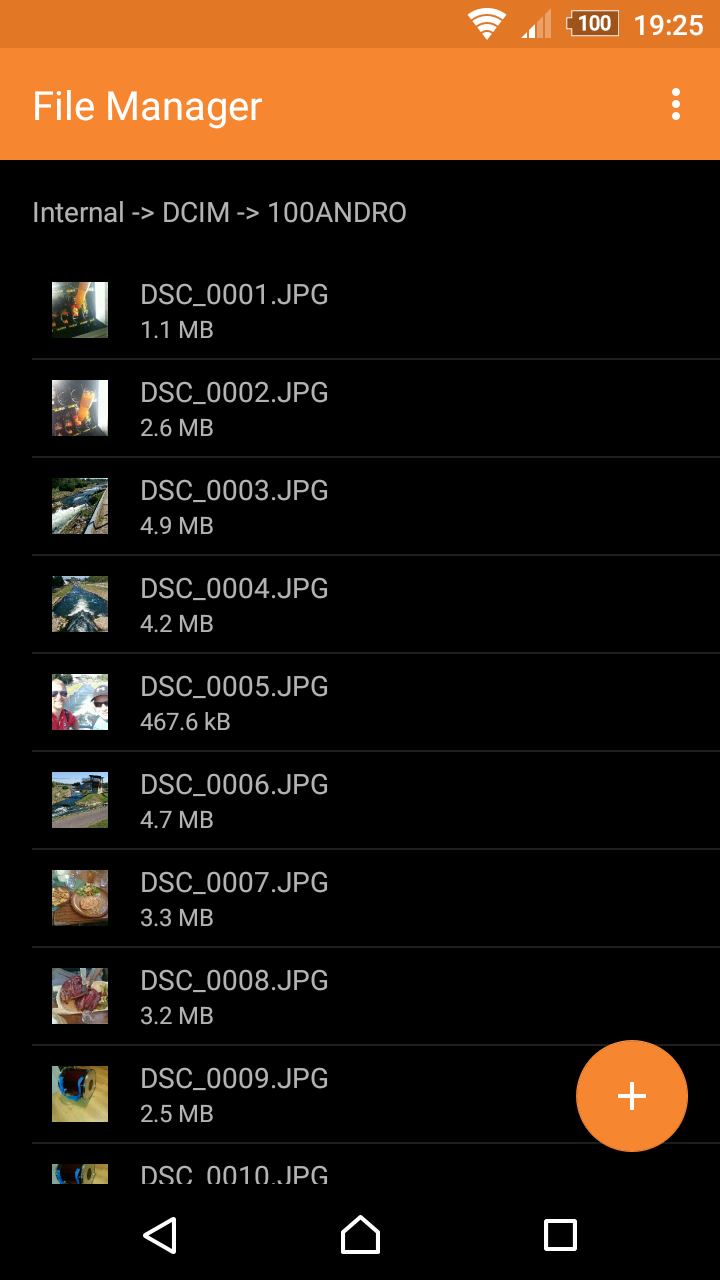Go back with the system back button
Viewport: 720px width, 1280px height.
coord(160,1235)
